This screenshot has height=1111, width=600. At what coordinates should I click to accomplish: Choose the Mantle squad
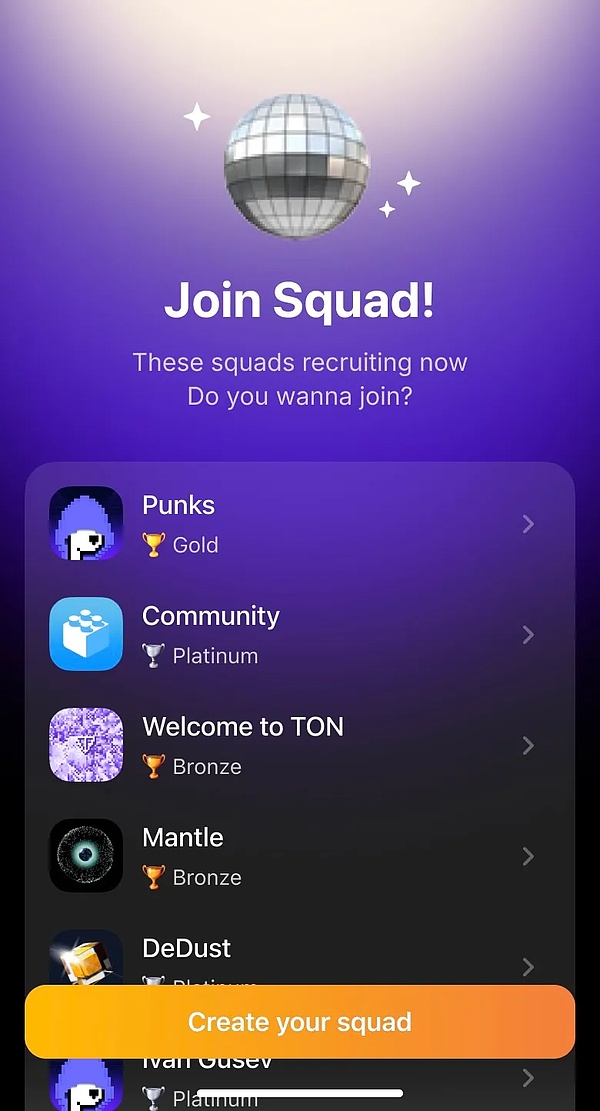pos(300,857)
